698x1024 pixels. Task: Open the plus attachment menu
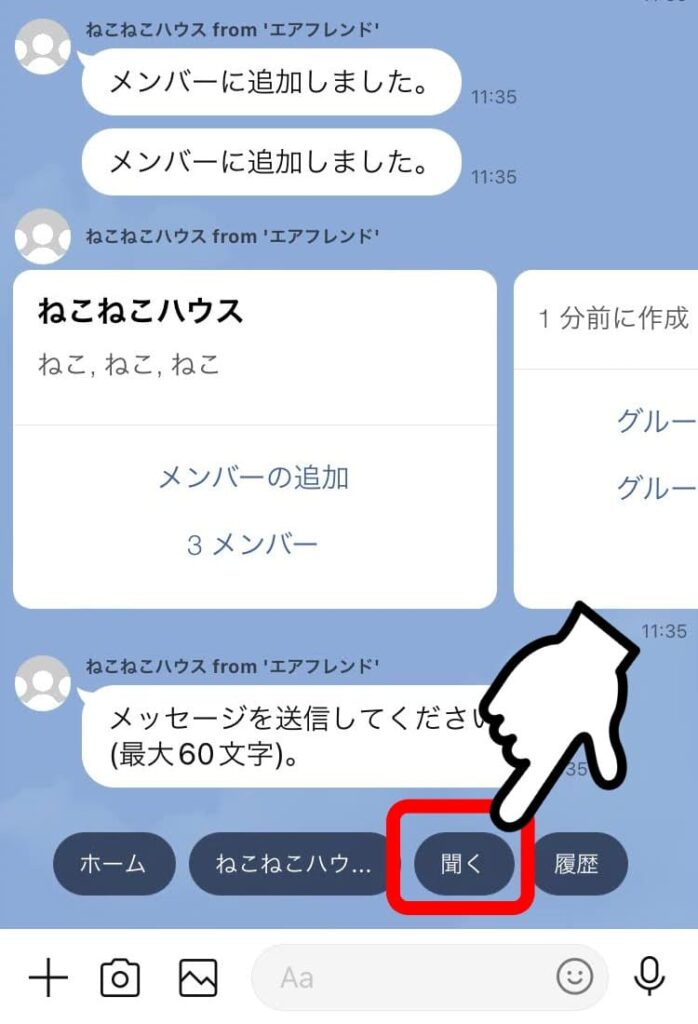coord(47,977)
